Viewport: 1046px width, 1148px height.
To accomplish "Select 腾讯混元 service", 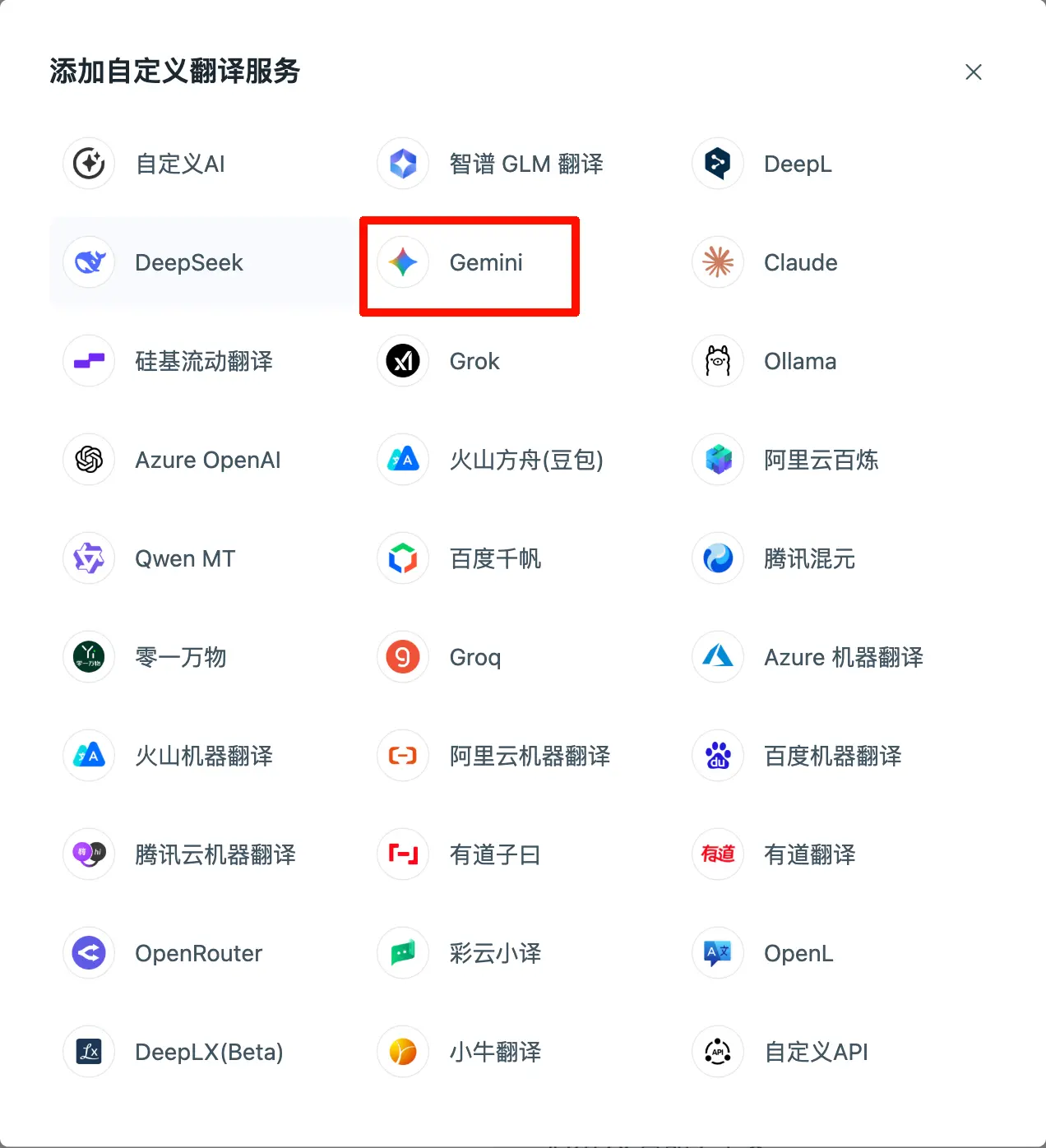I will point(809,559).
